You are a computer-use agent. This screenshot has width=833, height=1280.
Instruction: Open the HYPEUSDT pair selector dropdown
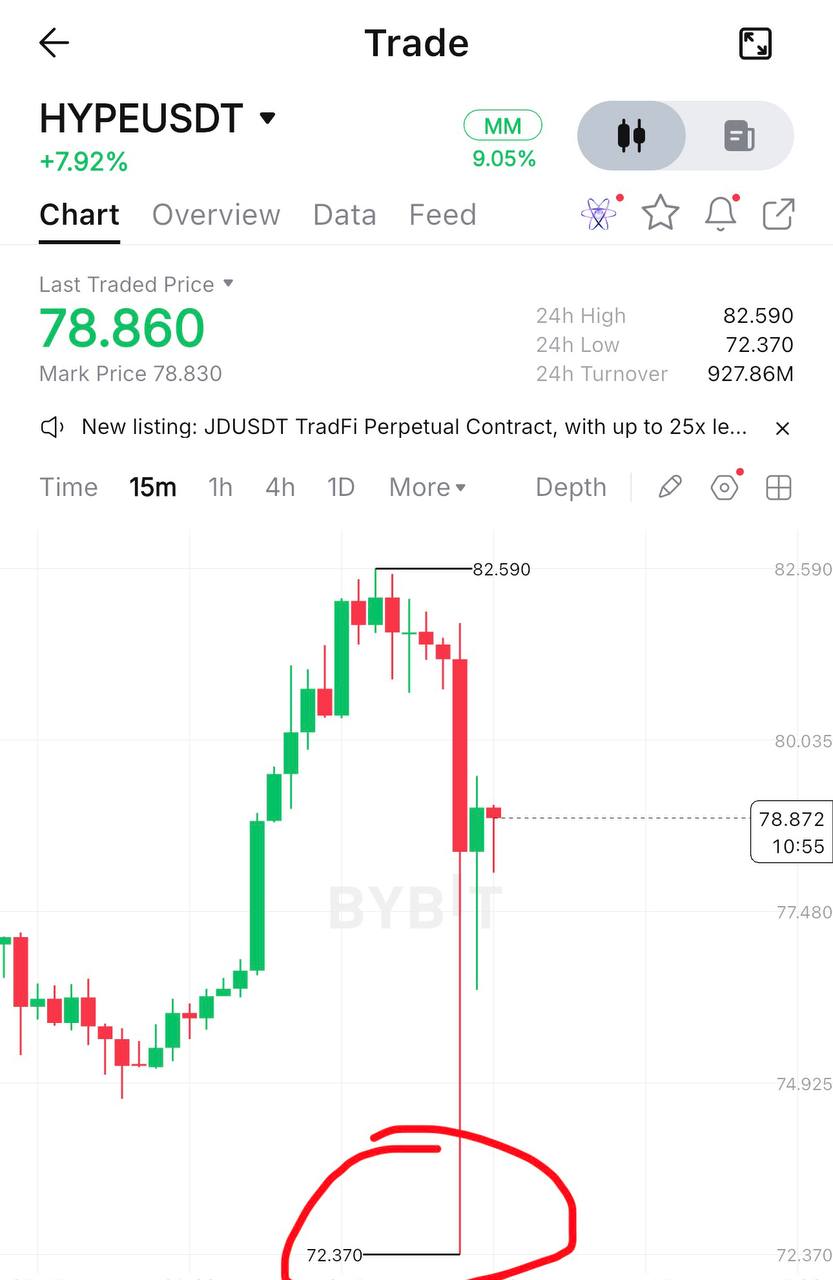[267, 118]
